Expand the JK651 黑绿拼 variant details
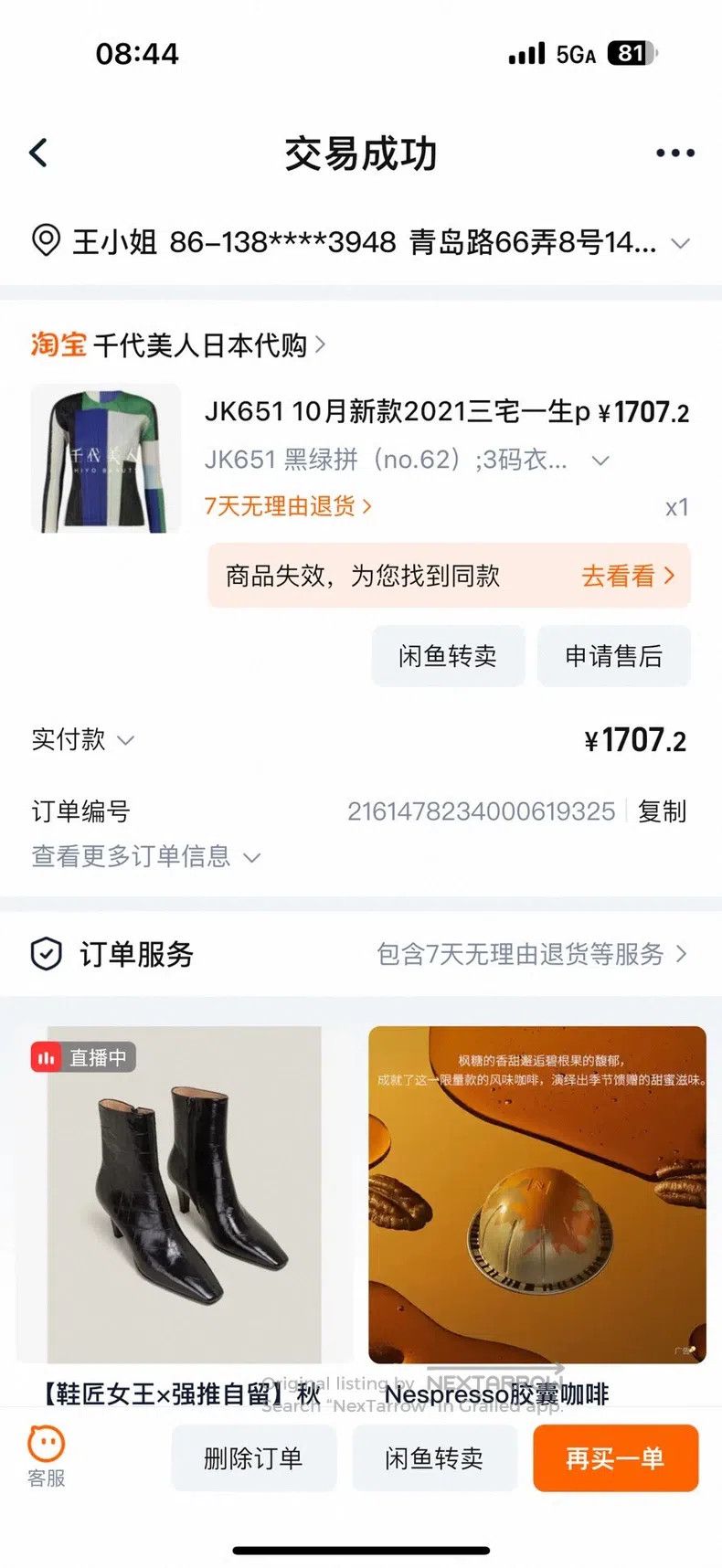This screenshot has width=722, height=1568. [407, 460]
